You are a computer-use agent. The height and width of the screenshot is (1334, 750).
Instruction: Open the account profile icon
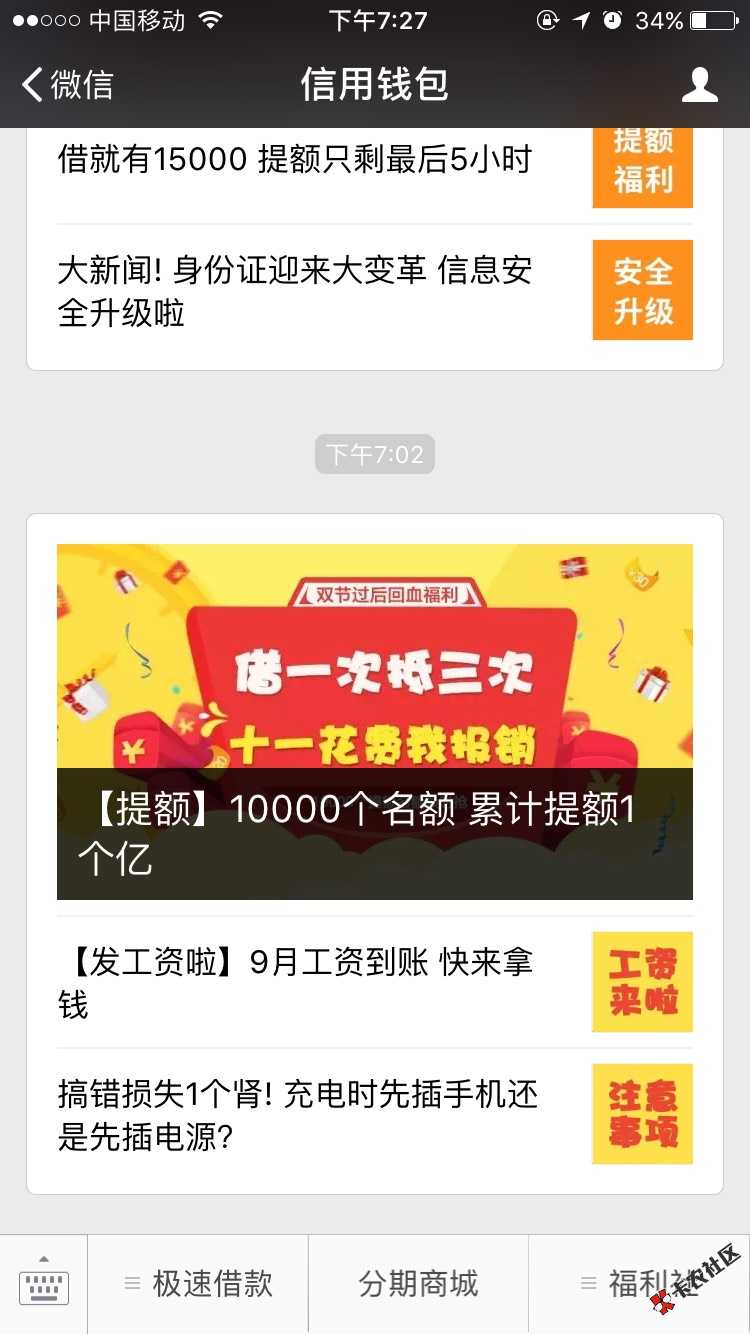[699, 85]
